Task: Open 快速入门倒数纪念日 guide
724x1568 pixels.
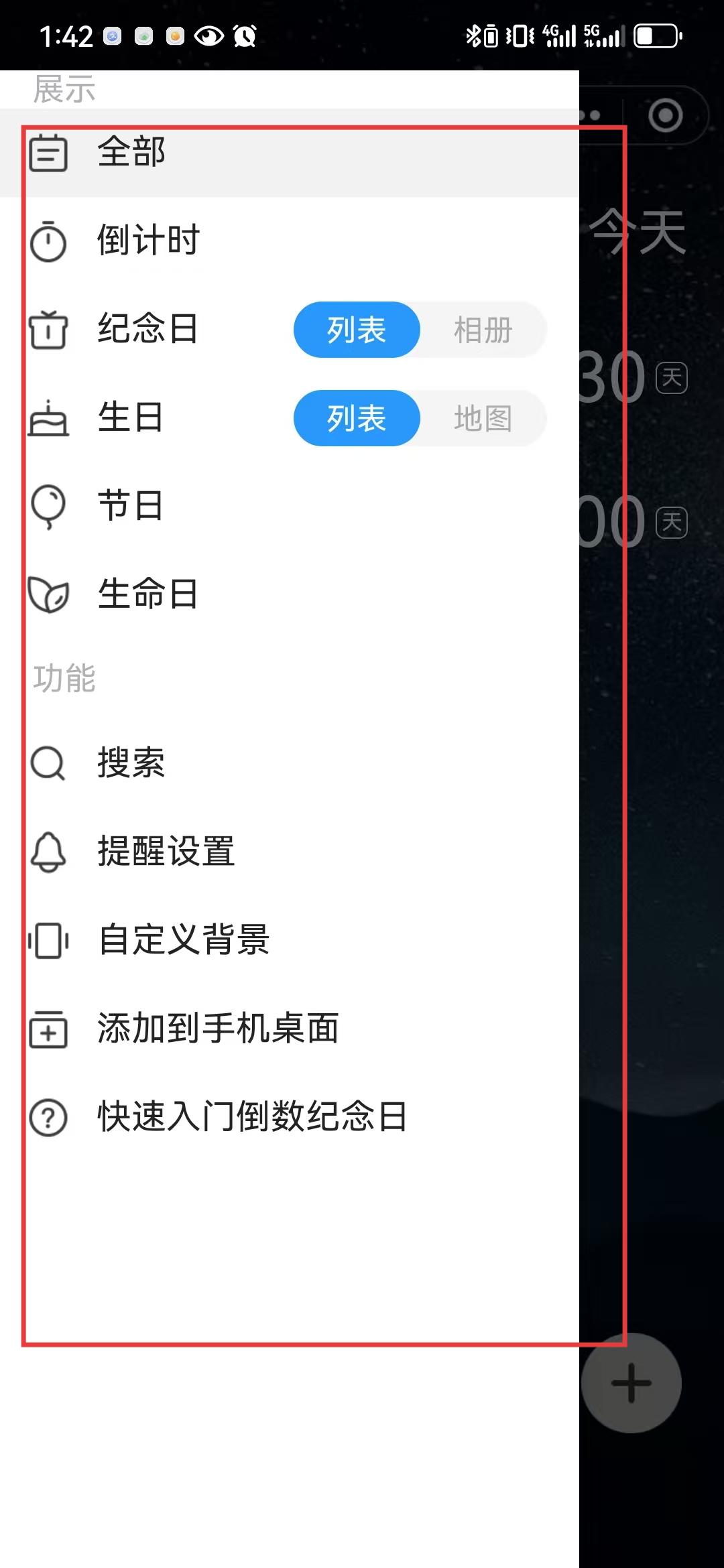Action: [x=290, y=1116]
